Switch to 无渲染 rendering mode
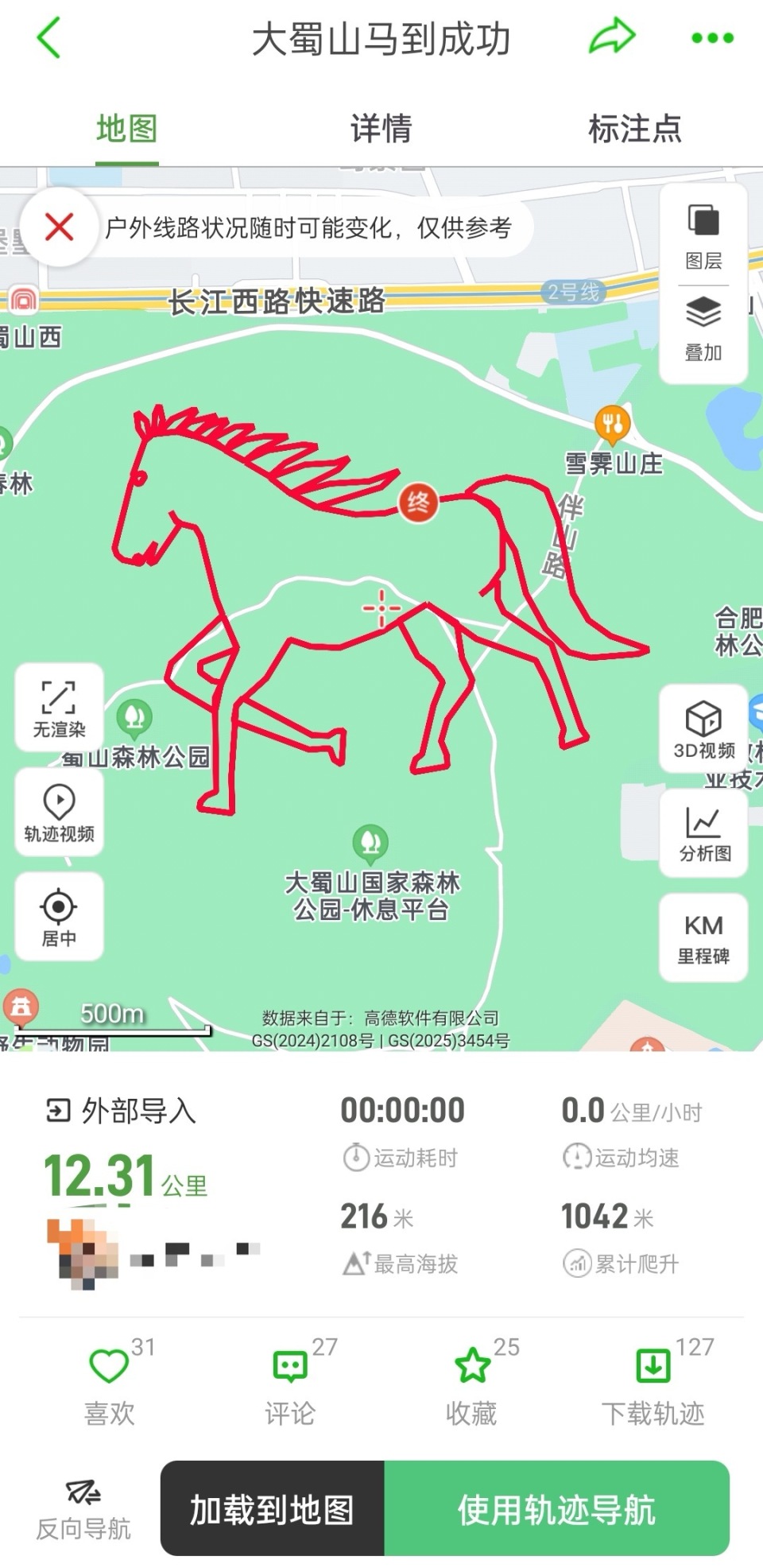763x1568 pixels. point(58,706)
